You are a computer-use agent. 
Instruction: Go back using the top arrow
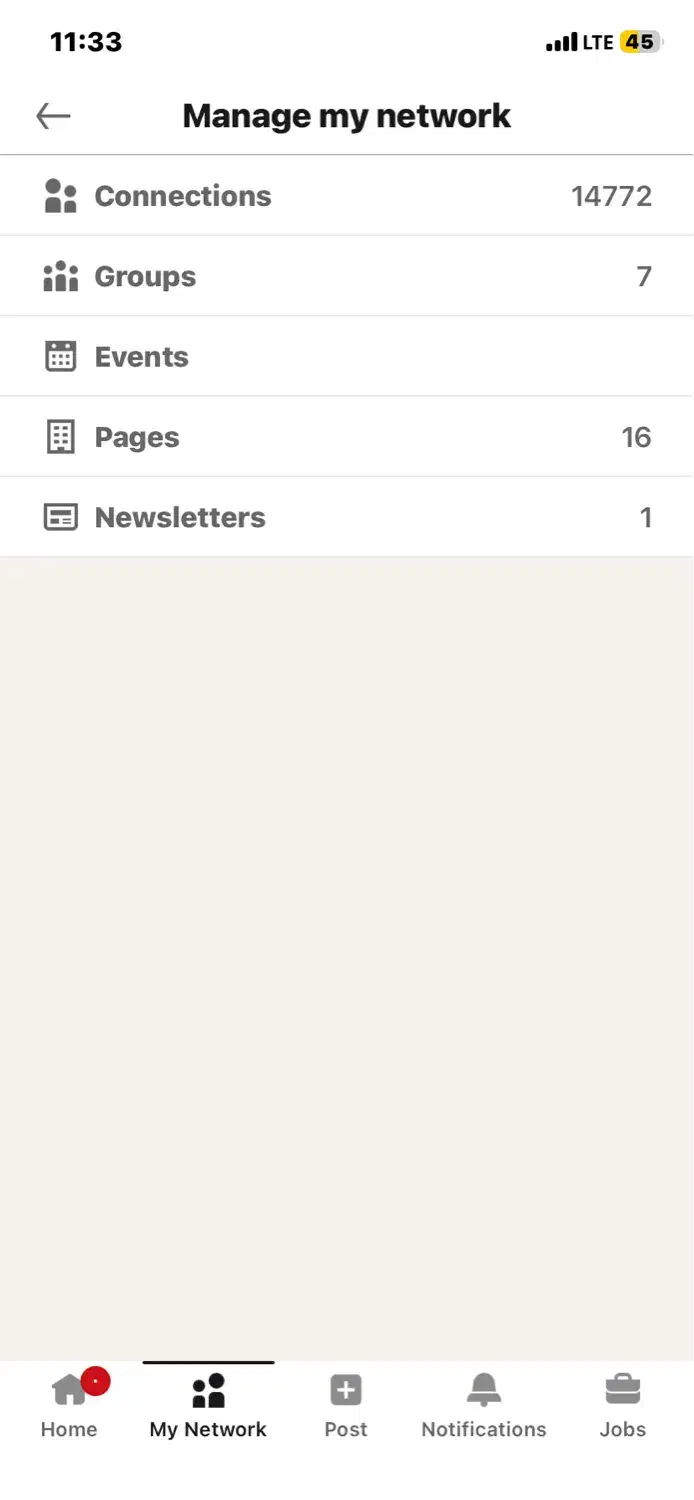pyautogui.click(x=53, y=116)
